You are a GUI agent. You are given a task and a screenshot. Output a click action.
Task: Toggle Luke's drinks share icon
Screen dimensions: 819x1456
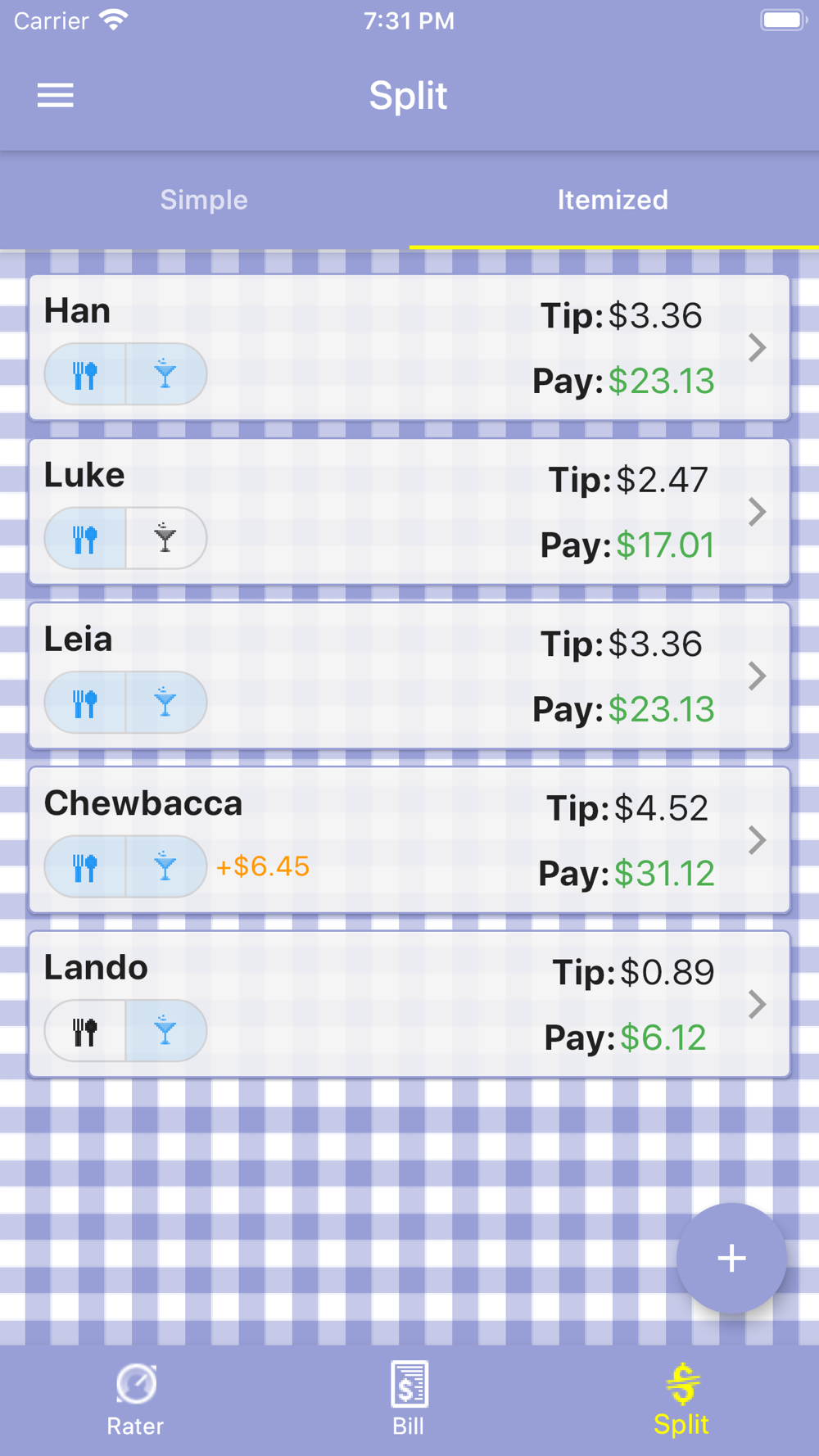pos(165,538)
